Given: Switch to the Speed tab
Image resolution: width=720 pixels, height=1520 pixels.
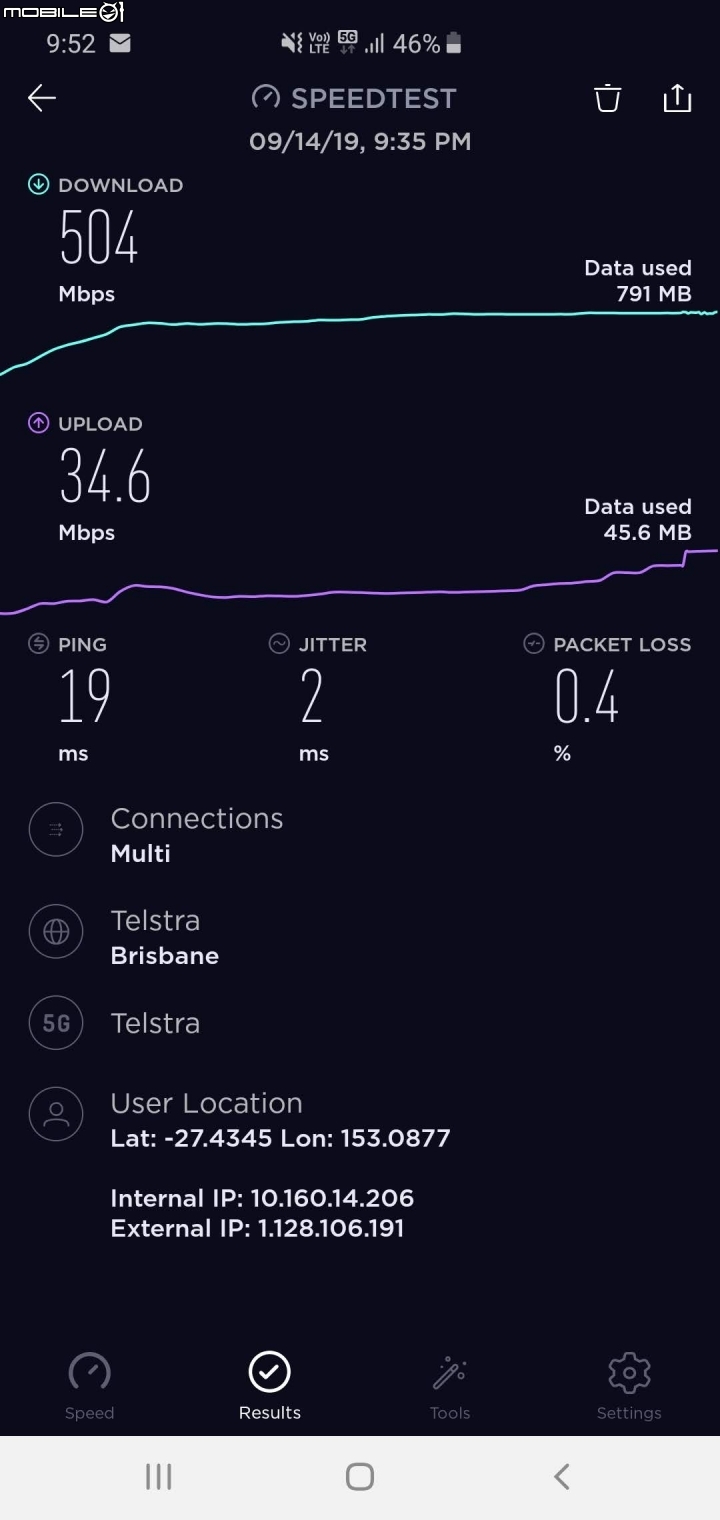Looking at the screenshot, I should click(x=90, y=1386).
